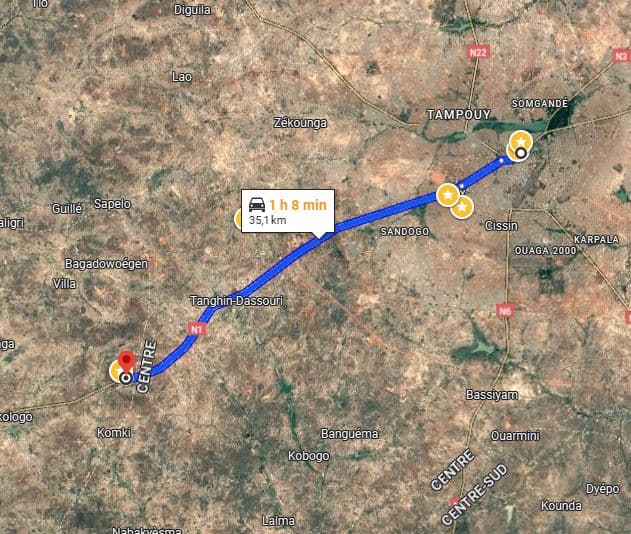Tap the origin marker below Somgande
This screenshot has width=631, height=534.
click(x=521, y=154)
